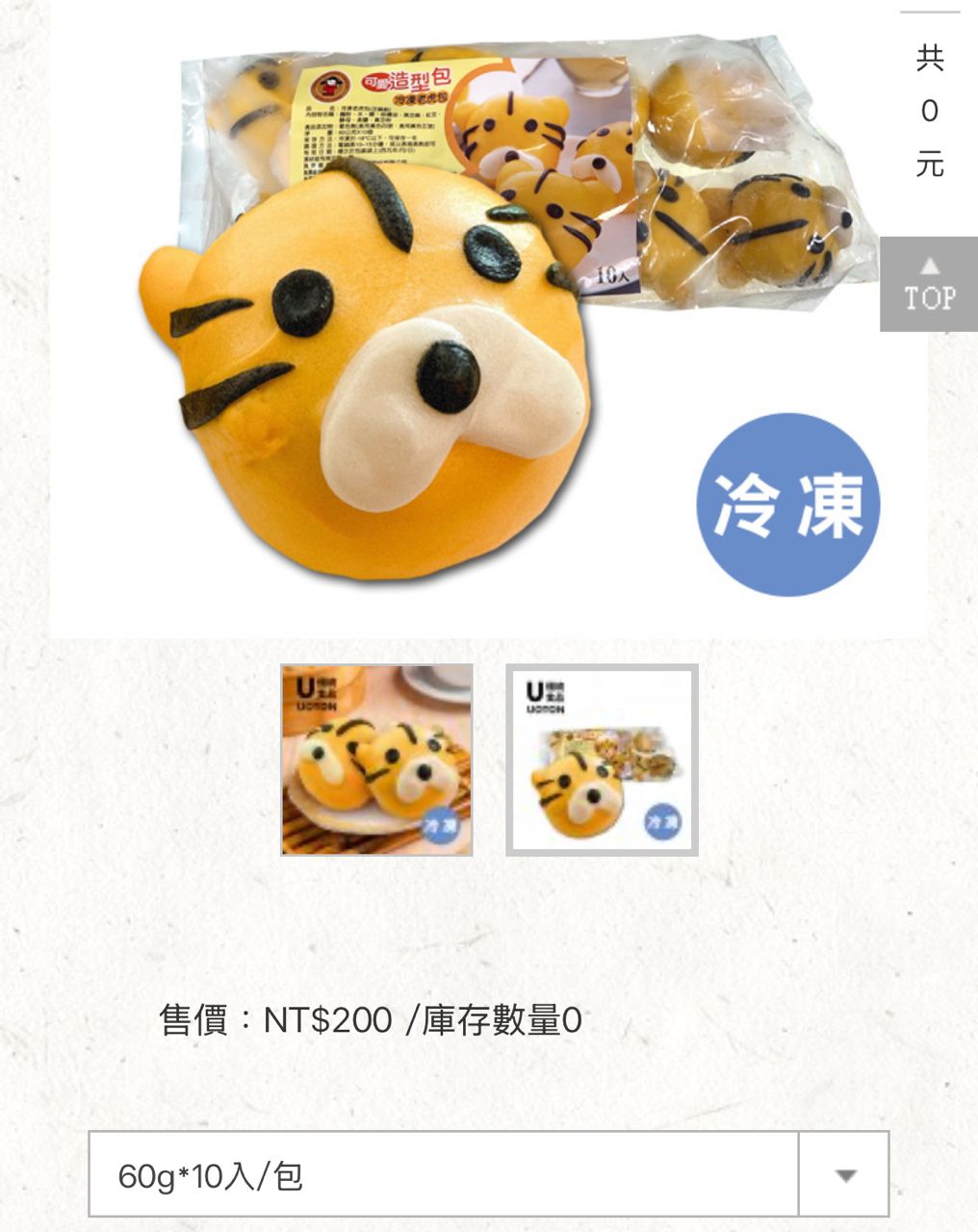This screenshot has width=978, height=1232.
Task: Expand the 60g*10入/包 option dropdown
Action: [x=844, y=1174]
